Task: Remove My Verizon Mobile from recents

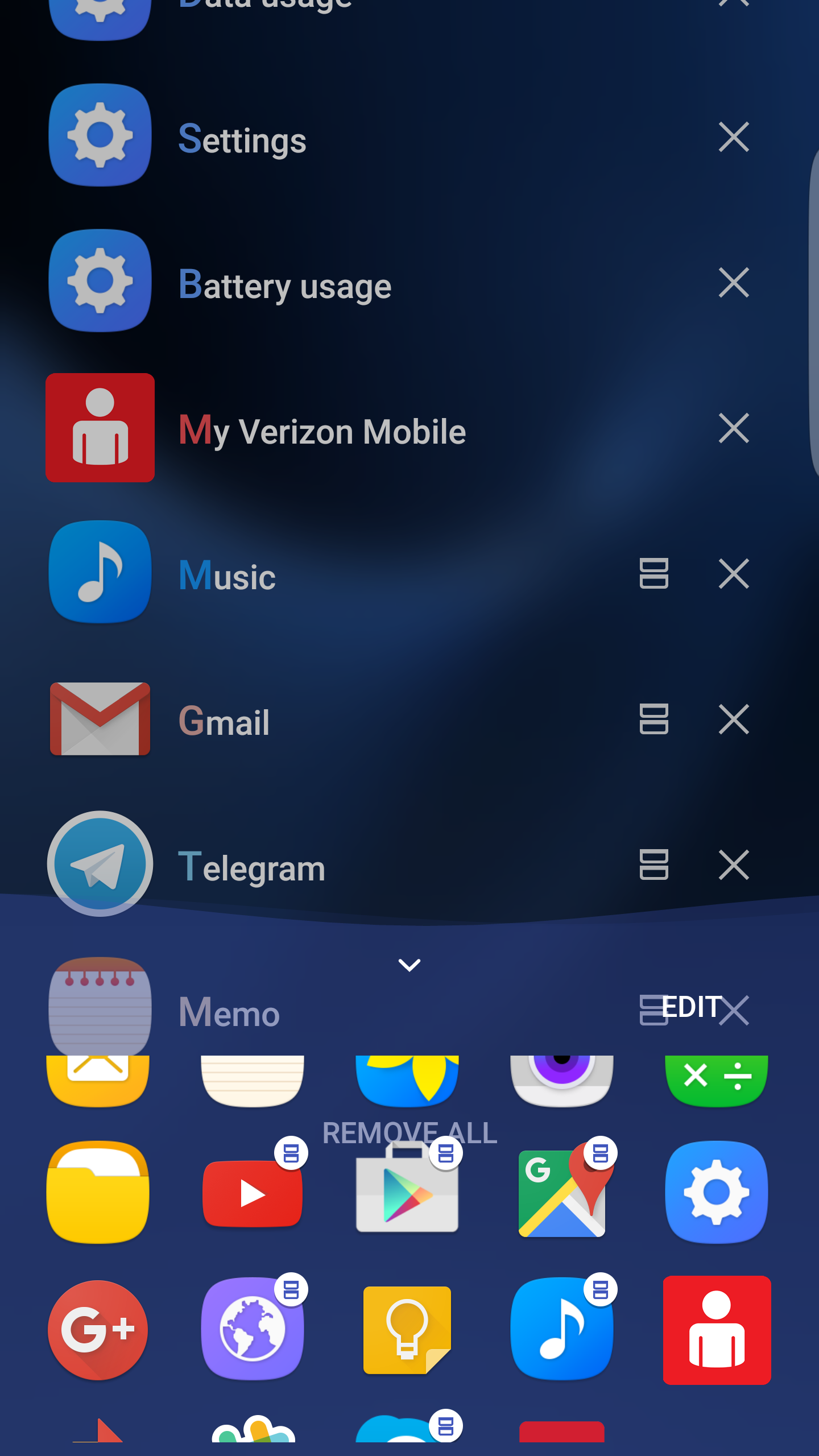Action: 734,428
